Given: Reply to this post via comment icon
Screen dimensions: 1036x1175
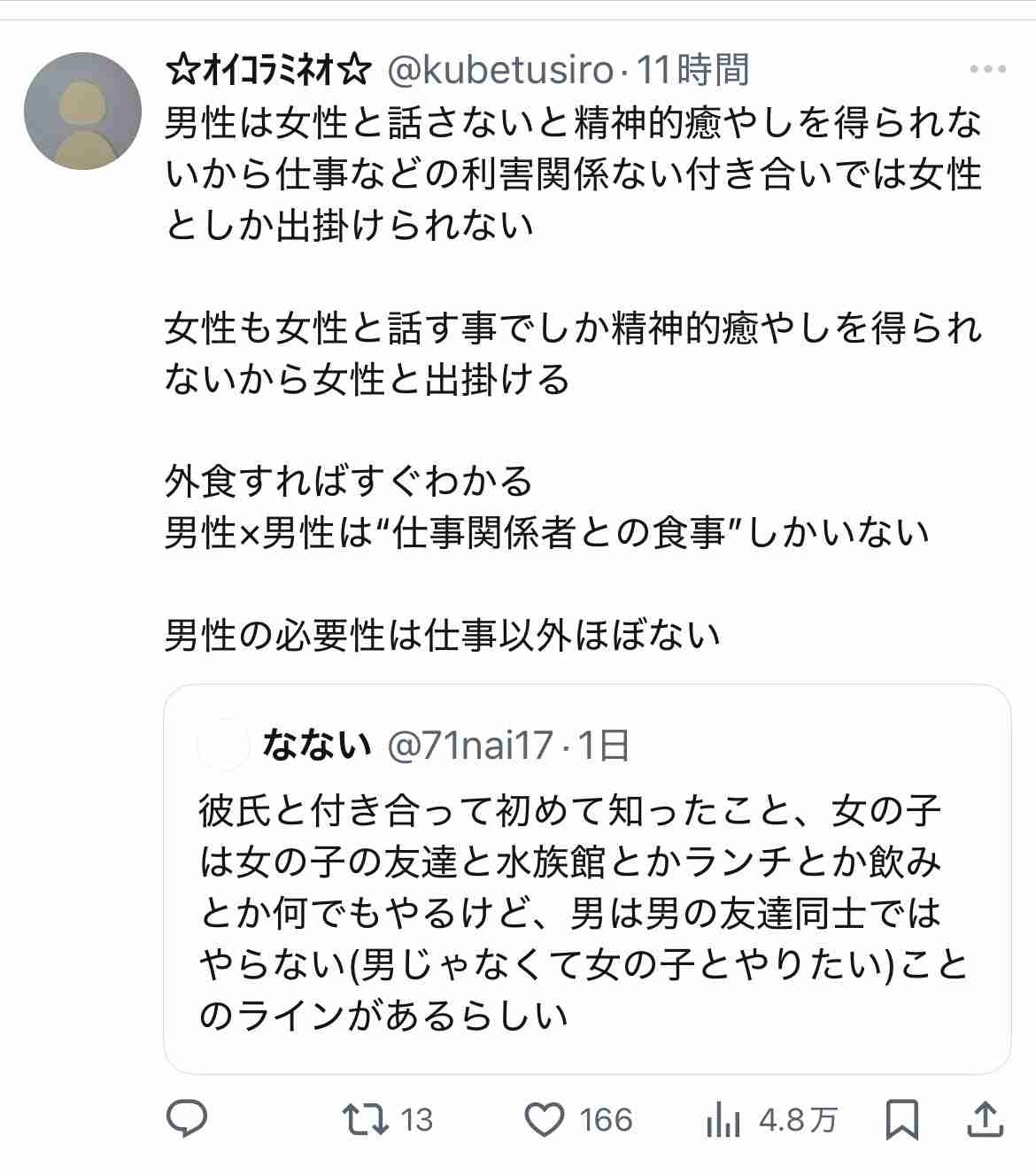Looking at the screenshot, I should 188,1119.
